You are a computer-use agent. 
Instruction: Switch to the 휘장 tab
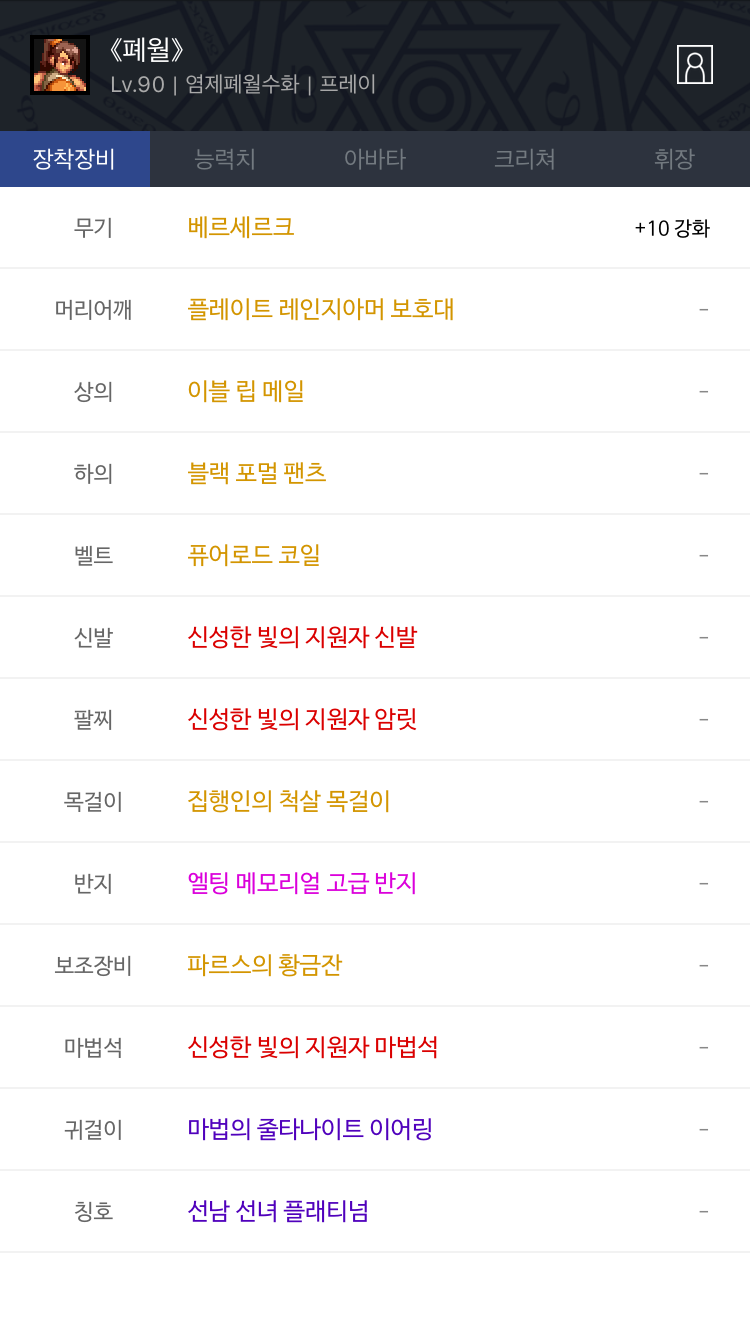point(675,159)
